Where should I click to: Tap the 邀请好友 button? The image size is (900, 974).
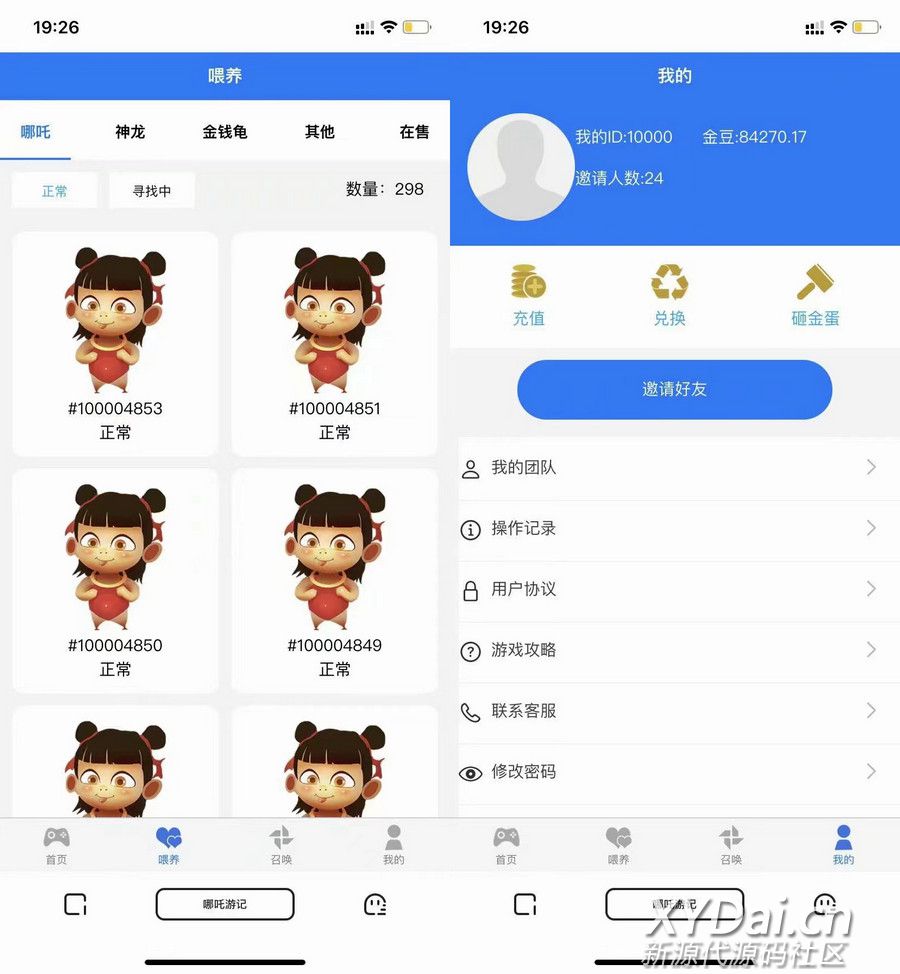tap(674, 389)
